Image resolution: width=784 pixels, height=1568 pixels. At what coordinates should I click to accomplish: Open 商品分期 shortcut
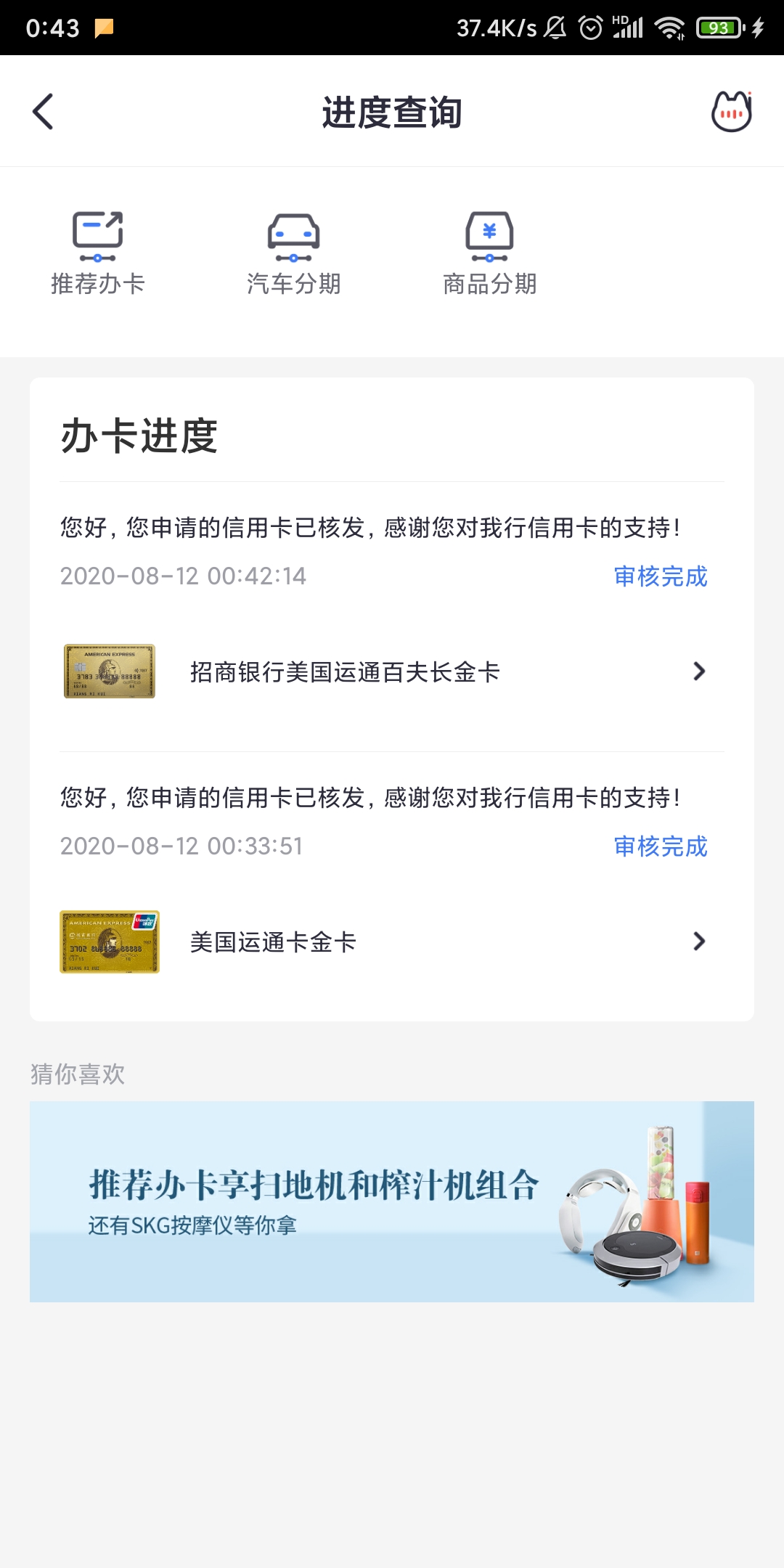(490, 253)
